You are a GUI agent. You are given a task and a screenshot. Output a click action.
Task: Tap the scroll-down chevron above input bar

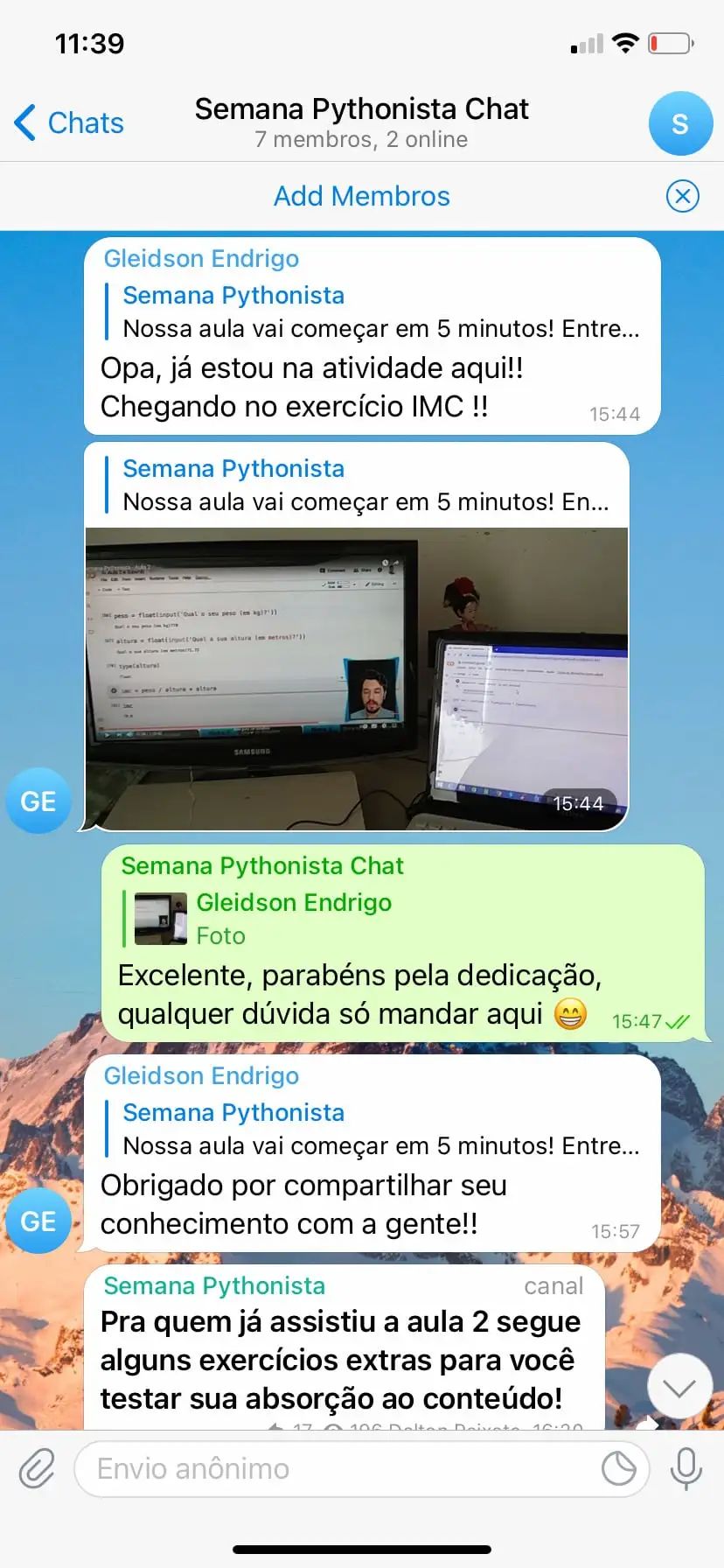679,1386
